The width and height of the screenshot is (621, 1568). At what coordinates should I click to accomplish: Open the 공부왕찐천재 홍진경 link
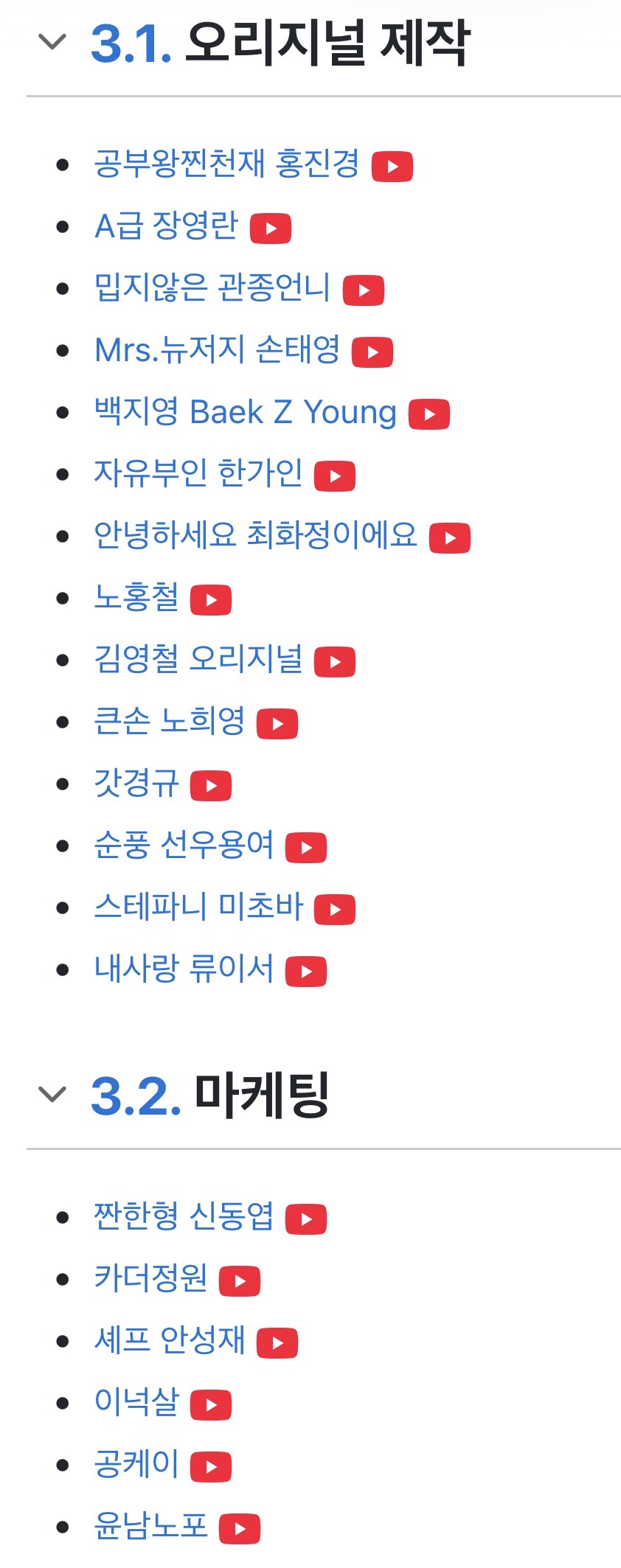tap(226, 164)
